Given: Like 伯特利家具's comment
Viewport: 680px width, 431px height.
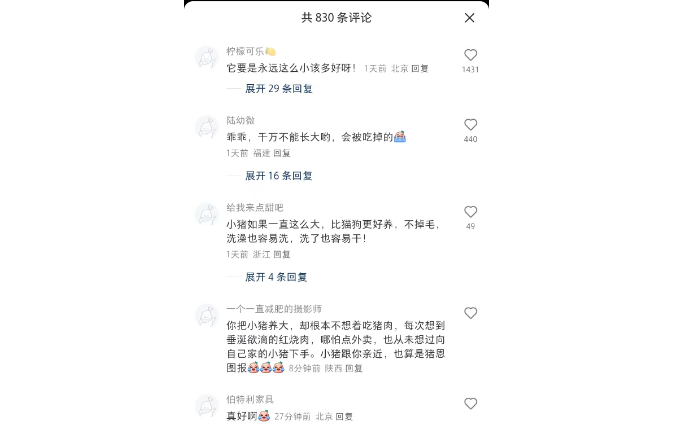Looking at the screenshot, I should click(470, 404).
